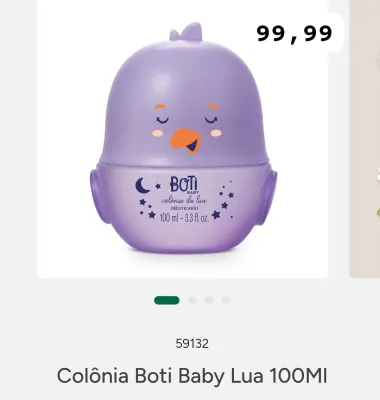Viewport: 380px width, 400px height.
Task: Select the last carousel page dot
Action: click(226, 300)
